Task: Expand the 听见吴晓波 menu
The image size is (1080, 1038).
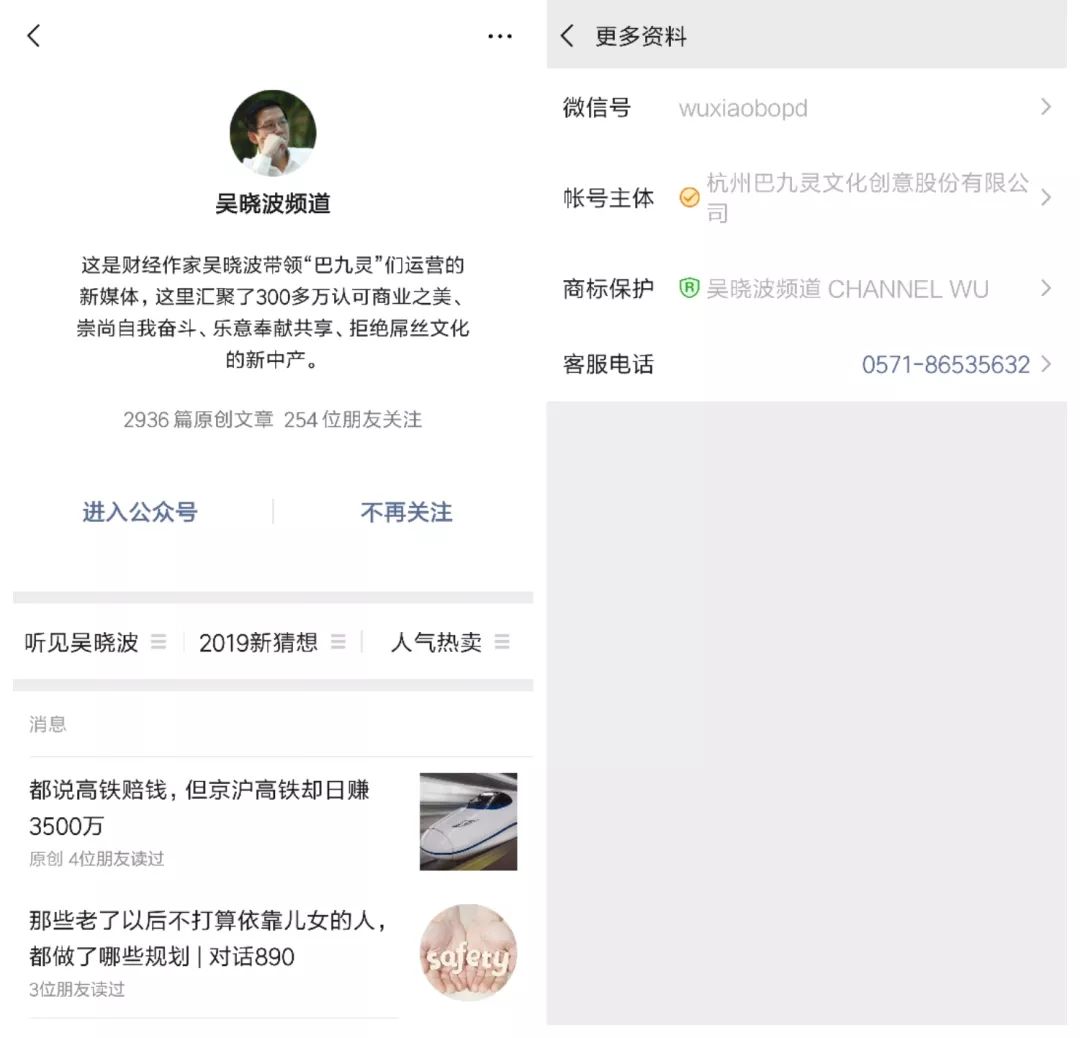Action: (x=95, y=642)
